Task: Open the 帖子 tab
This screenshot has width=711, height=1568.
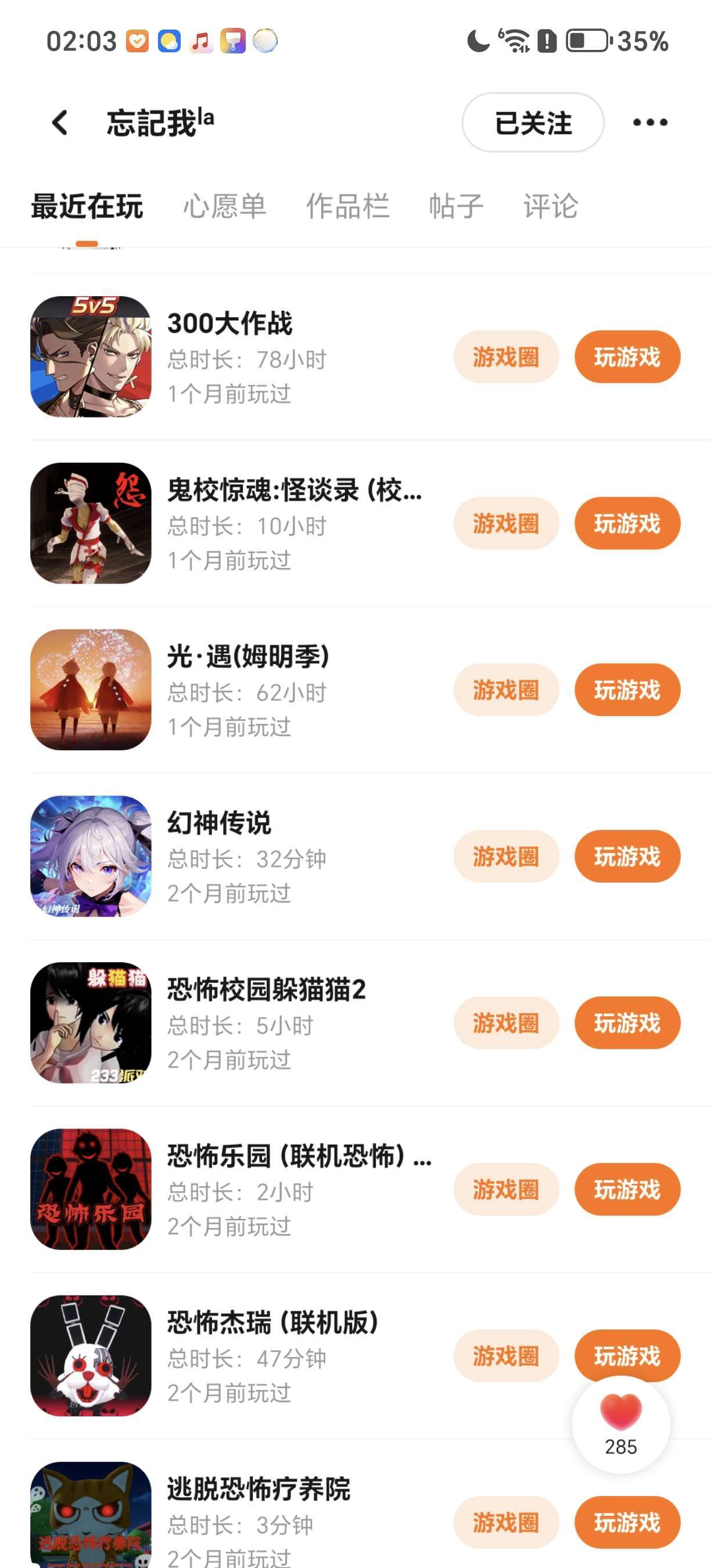Action: 456,206
